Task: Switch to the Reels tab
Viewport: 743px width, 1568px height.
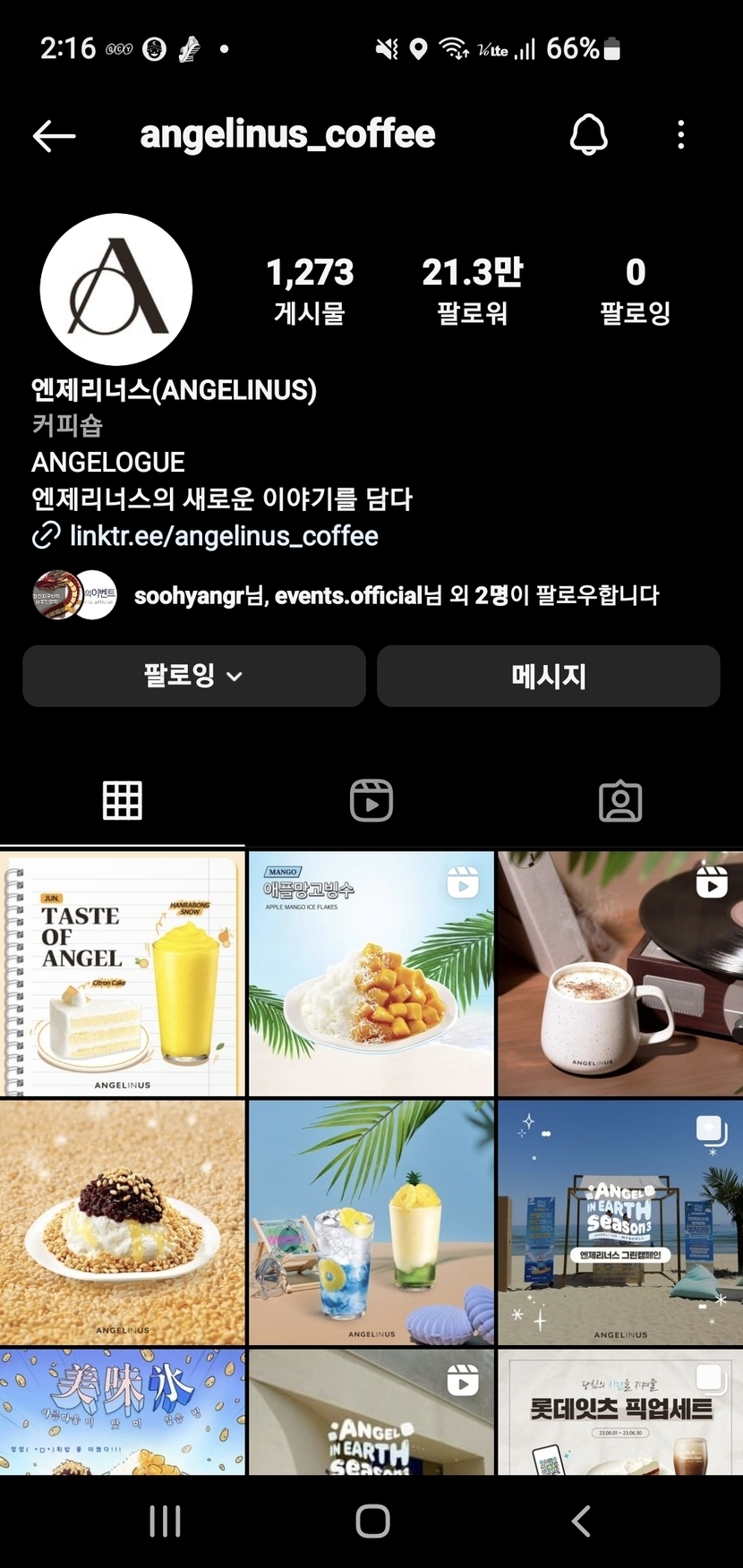Action: click(x=371, y=800)
